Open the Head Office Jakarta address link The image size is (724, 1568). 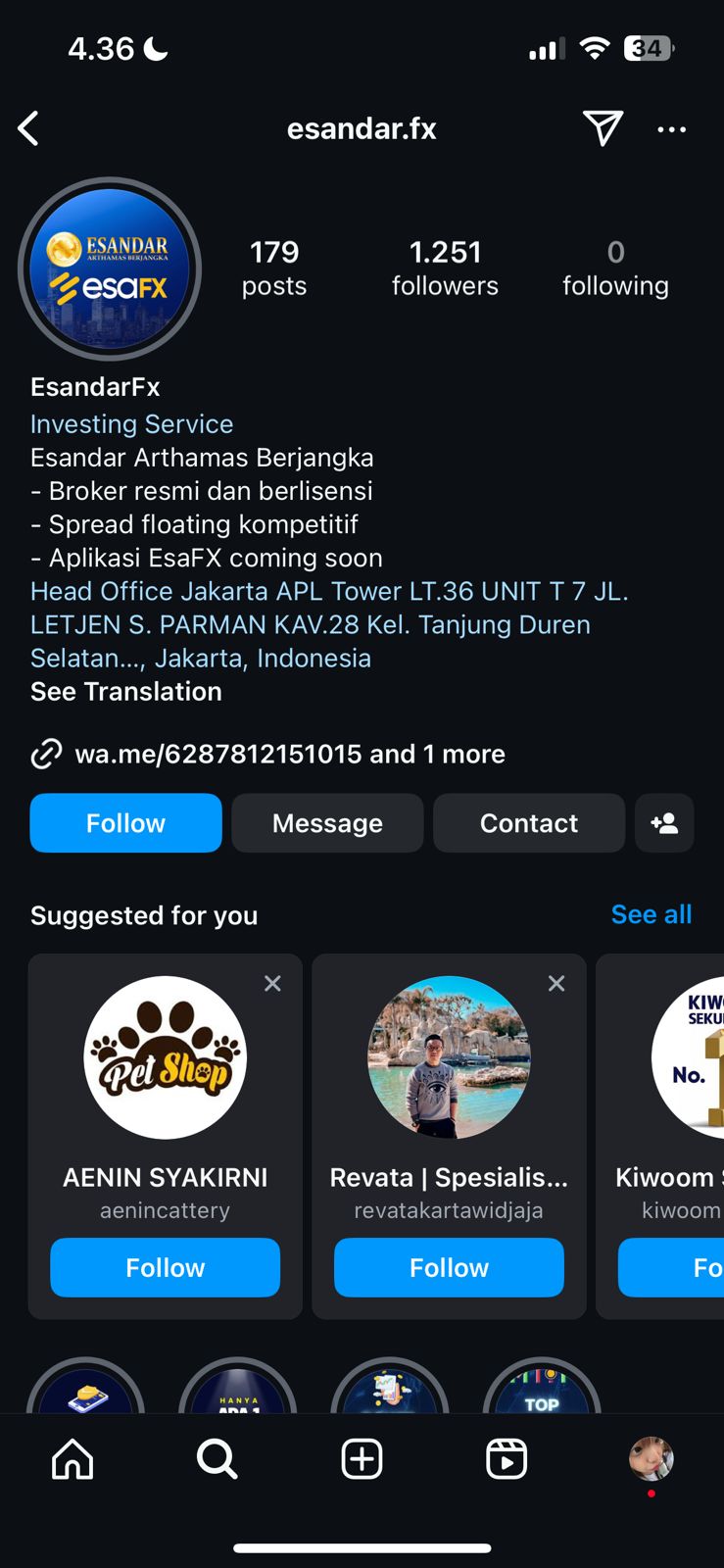(x=328, y=624)
